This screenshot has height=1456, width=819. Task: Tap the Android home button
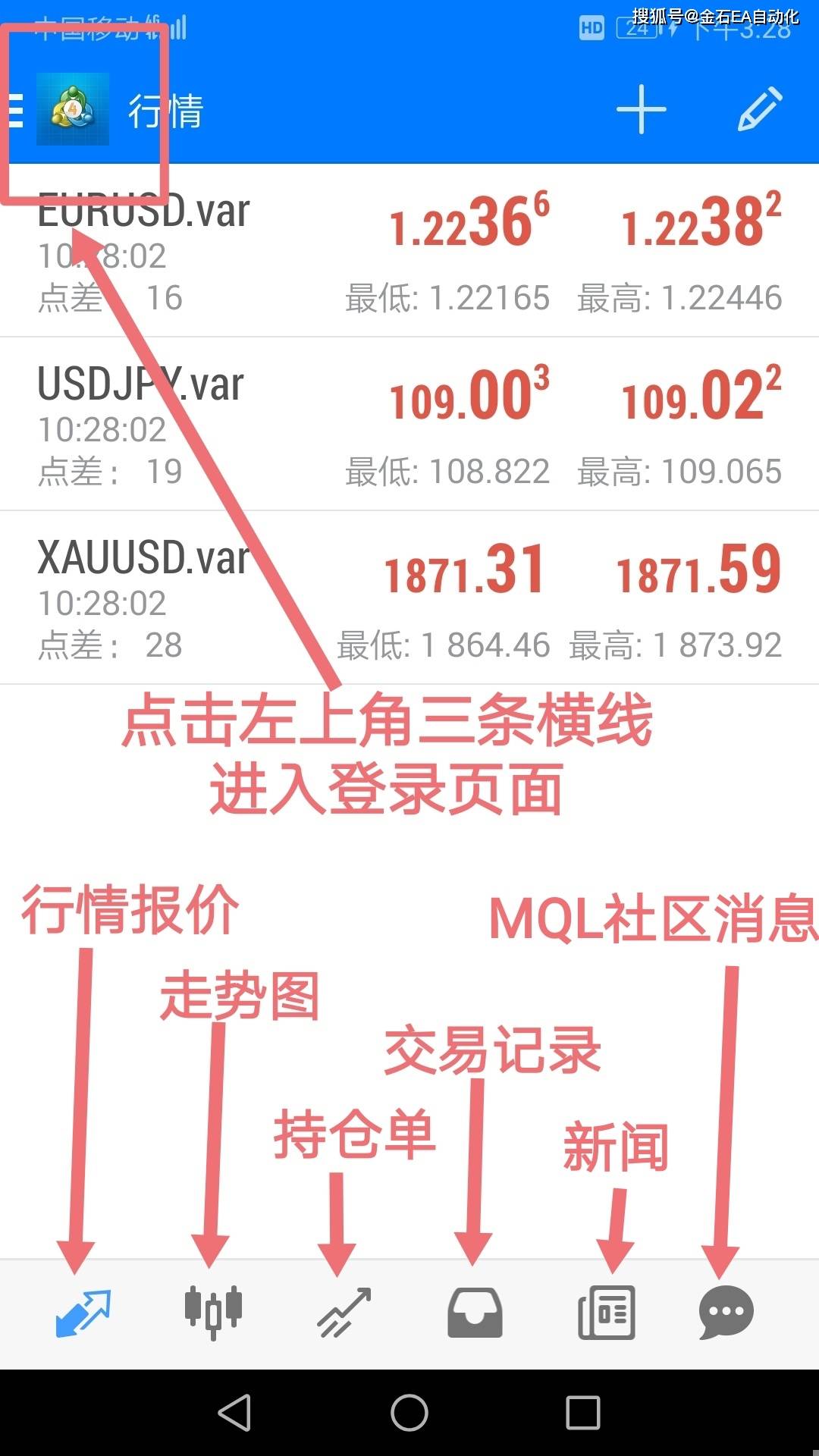pyautogui.click(x=409, y=1410)
